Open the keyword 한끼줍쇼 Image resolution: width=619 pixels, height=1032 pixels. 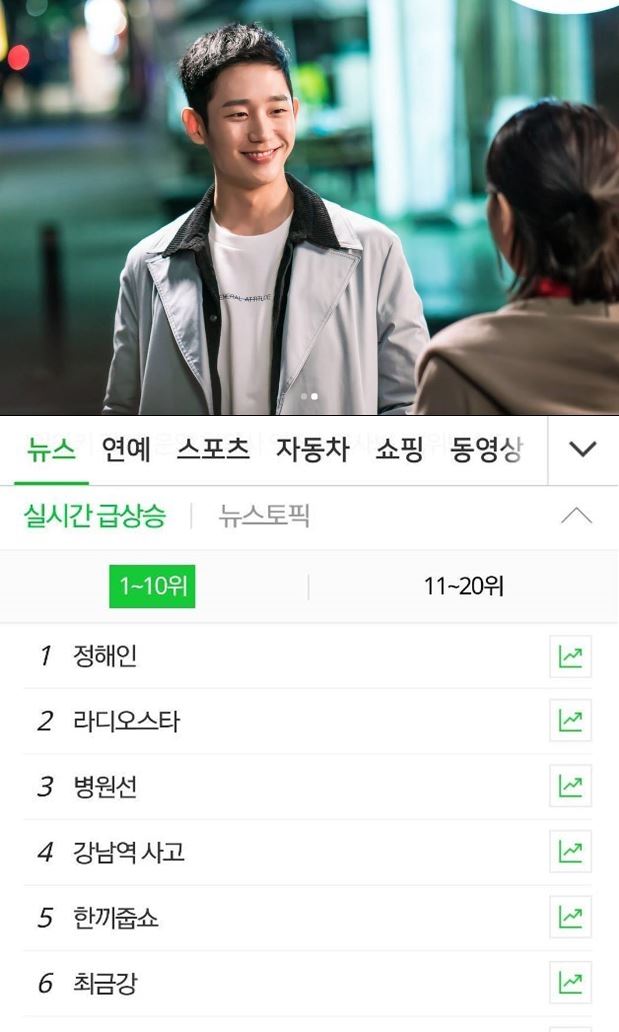[116, 918]
